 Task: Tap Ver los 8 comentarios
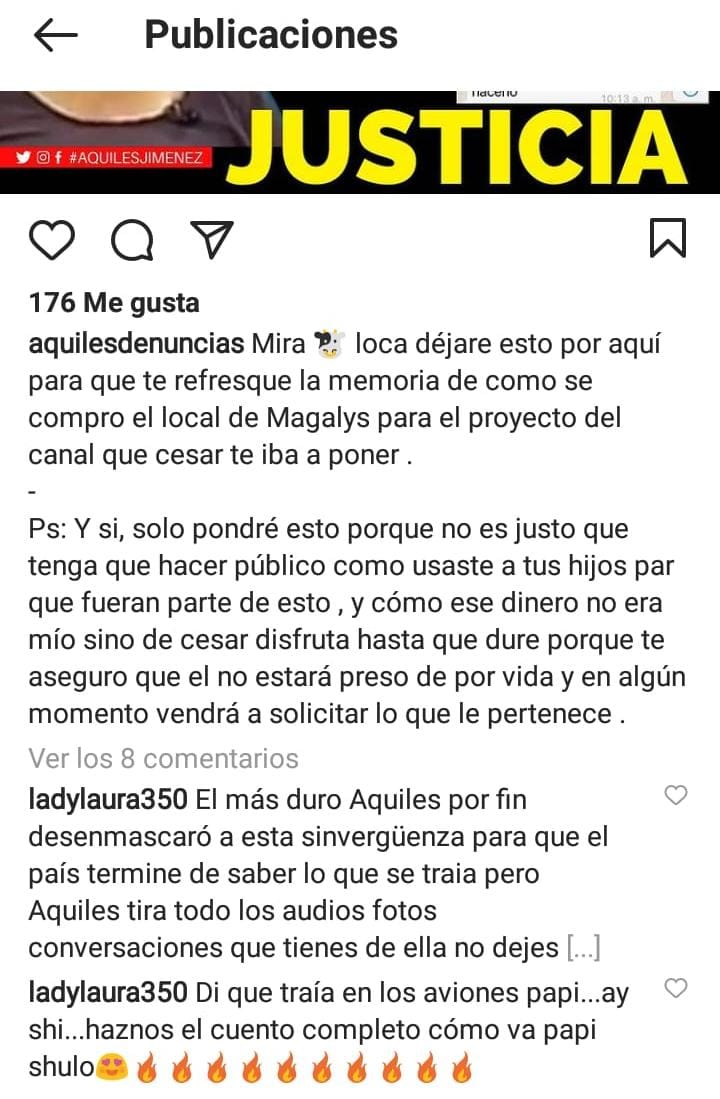(x=163, y=758)
